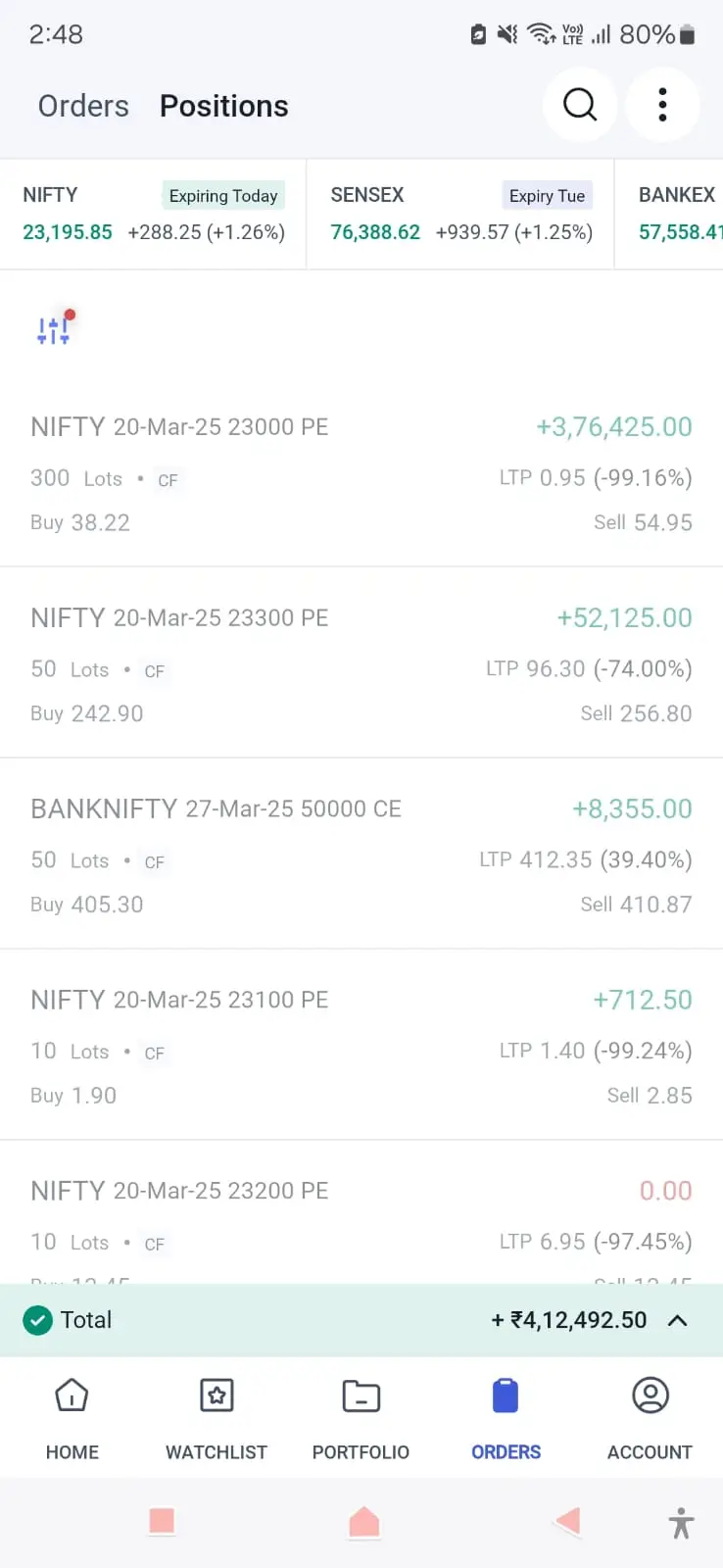The width and height of the screenshot is (723, 1568).
Task: Tap Buy on NIFTY 23000 PE position
Action: point(79,522)
